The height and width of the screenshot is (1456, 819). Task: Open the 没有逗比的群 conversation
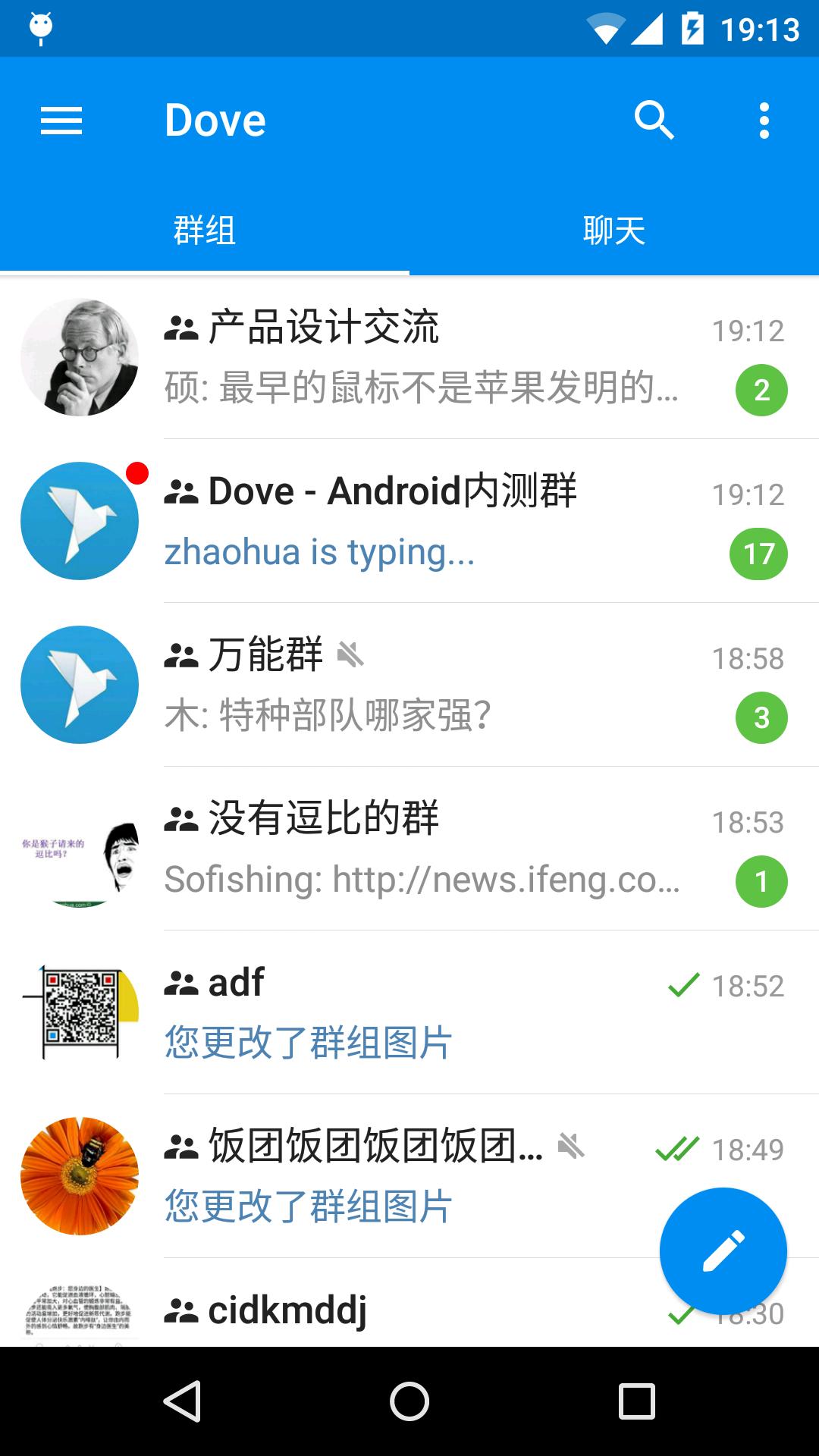425,849
